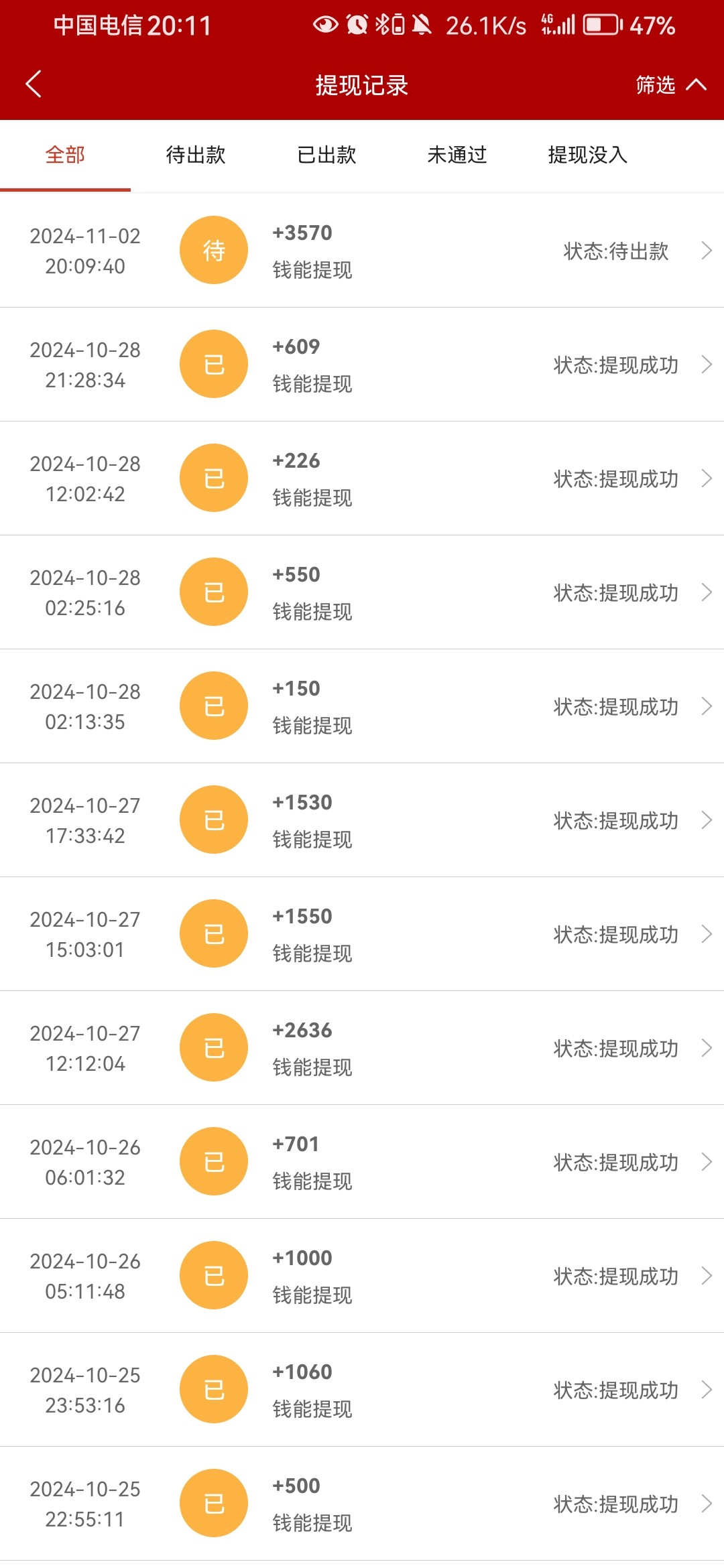View the +1550 withdrawal entry
The width and height of the screenshot is (724, 1568).
[362, 934]
